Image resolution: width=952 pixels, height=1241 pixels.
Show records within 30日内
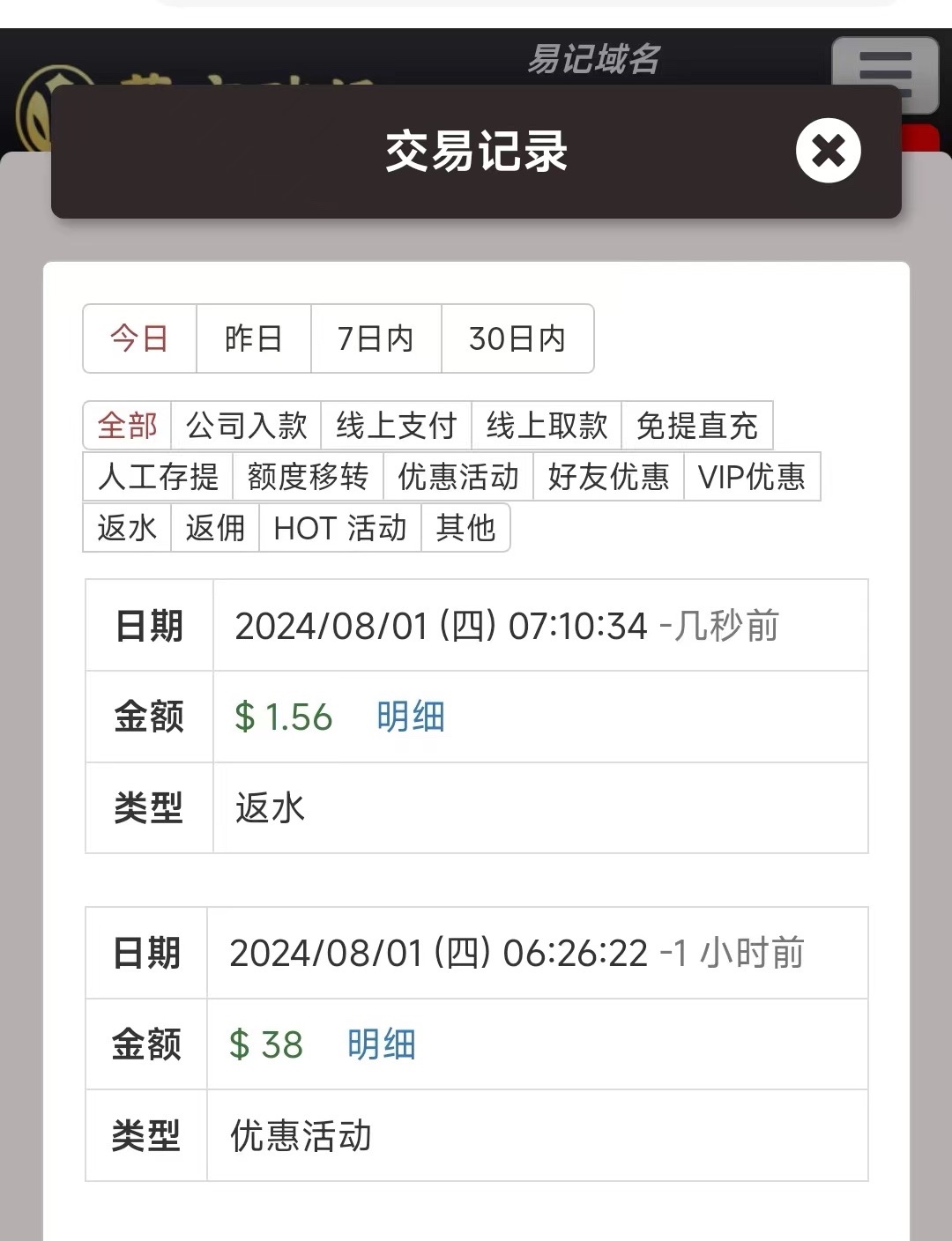(517, 338)
